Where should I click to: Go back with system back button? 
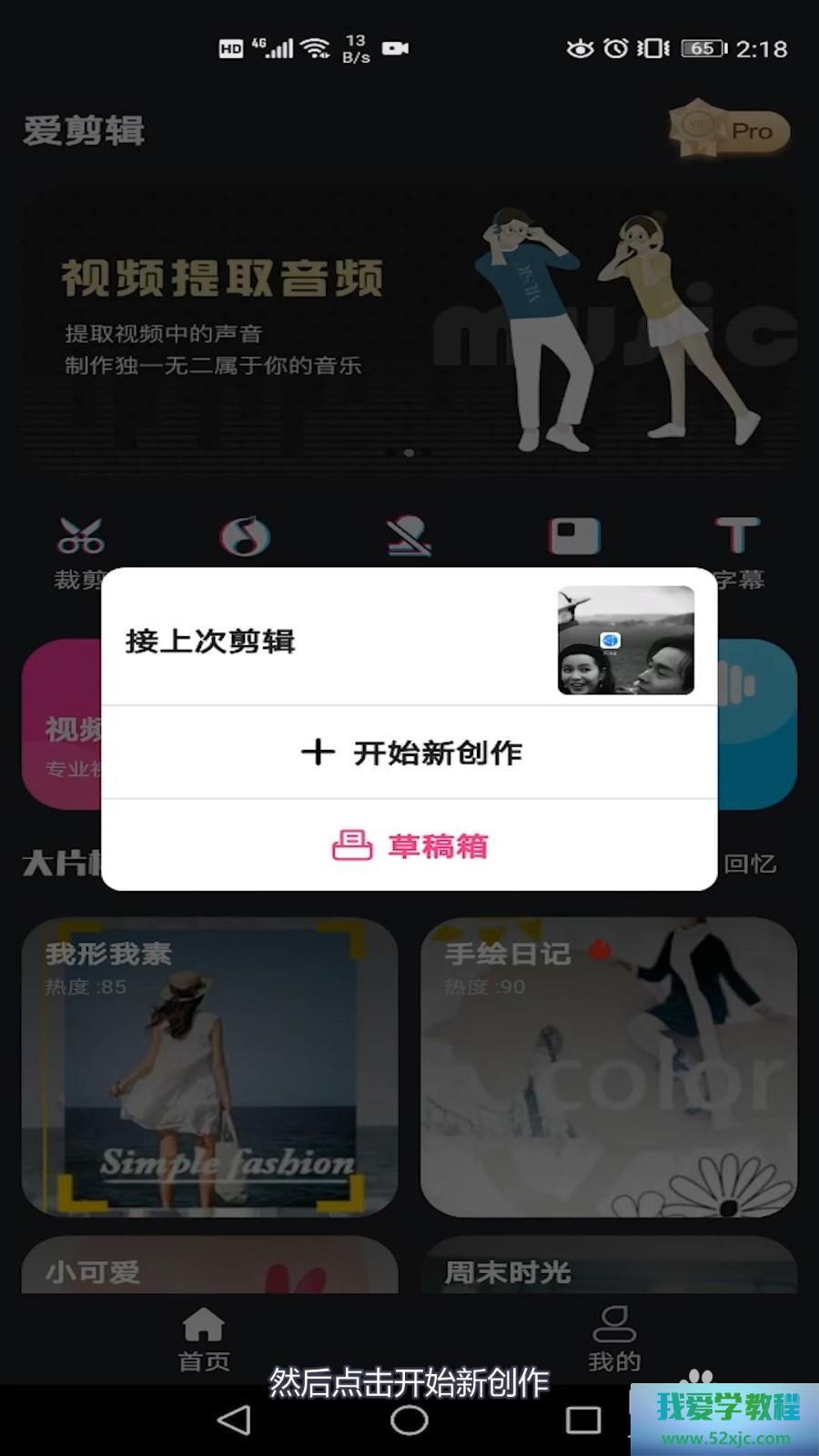coord(235,1420)
